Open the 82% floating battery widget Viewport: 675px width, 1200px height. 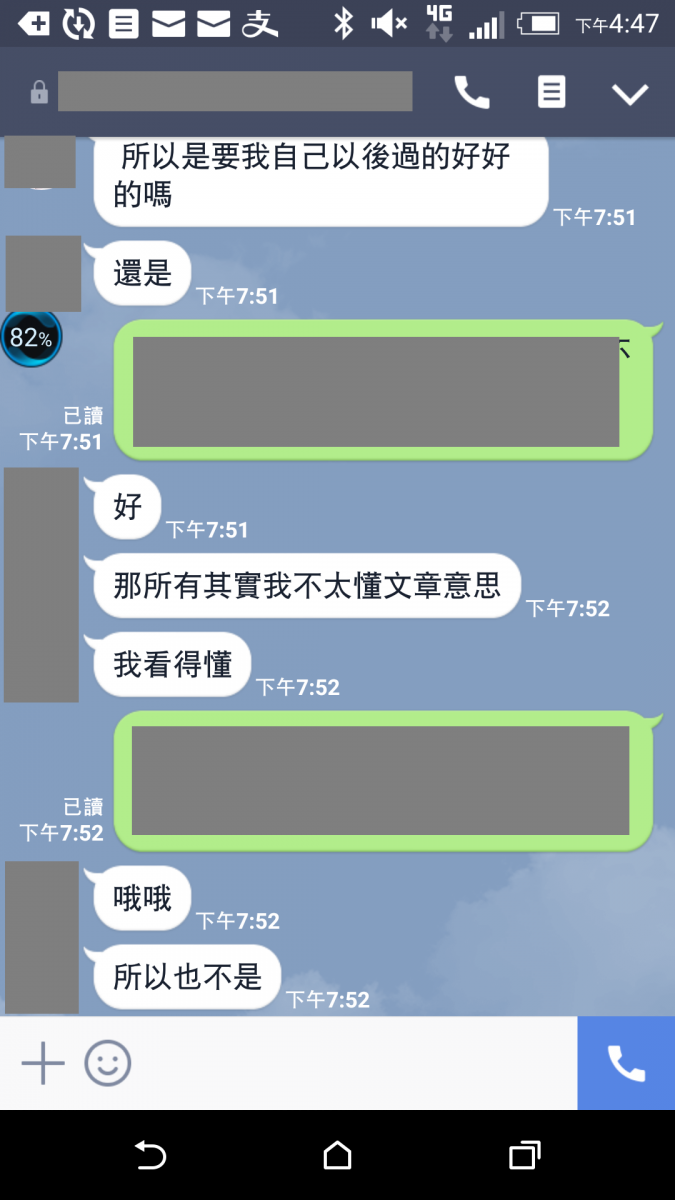tap(31, 338)
